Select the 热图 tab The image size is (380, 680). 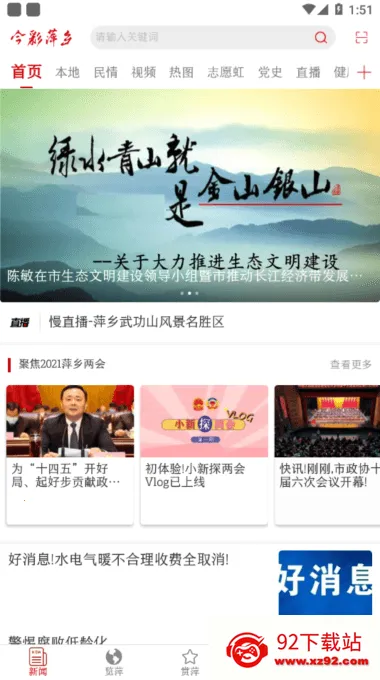click(x=181, y=72)
